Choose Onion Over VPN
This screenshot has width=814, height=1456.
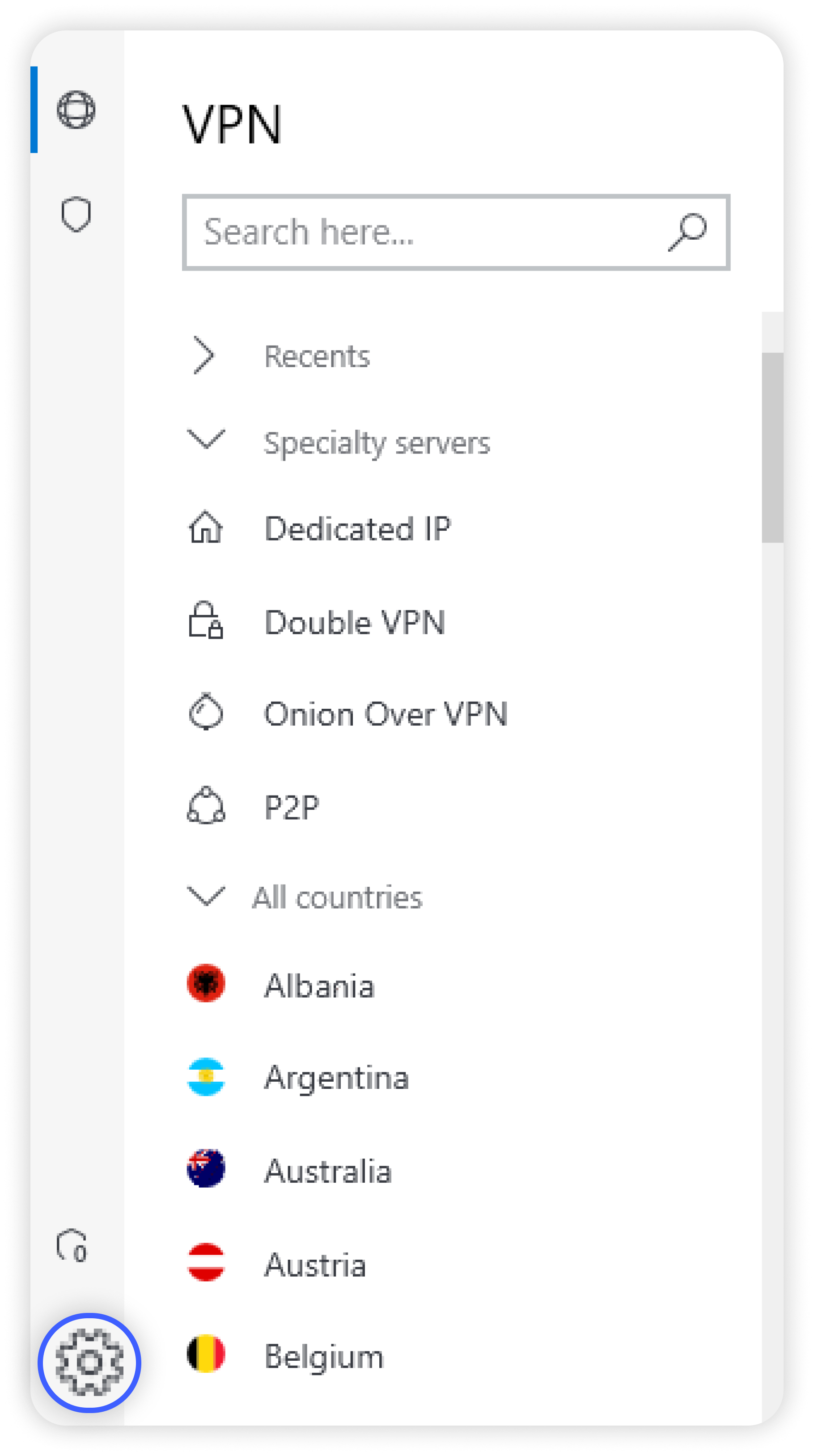tap(386, 714)
